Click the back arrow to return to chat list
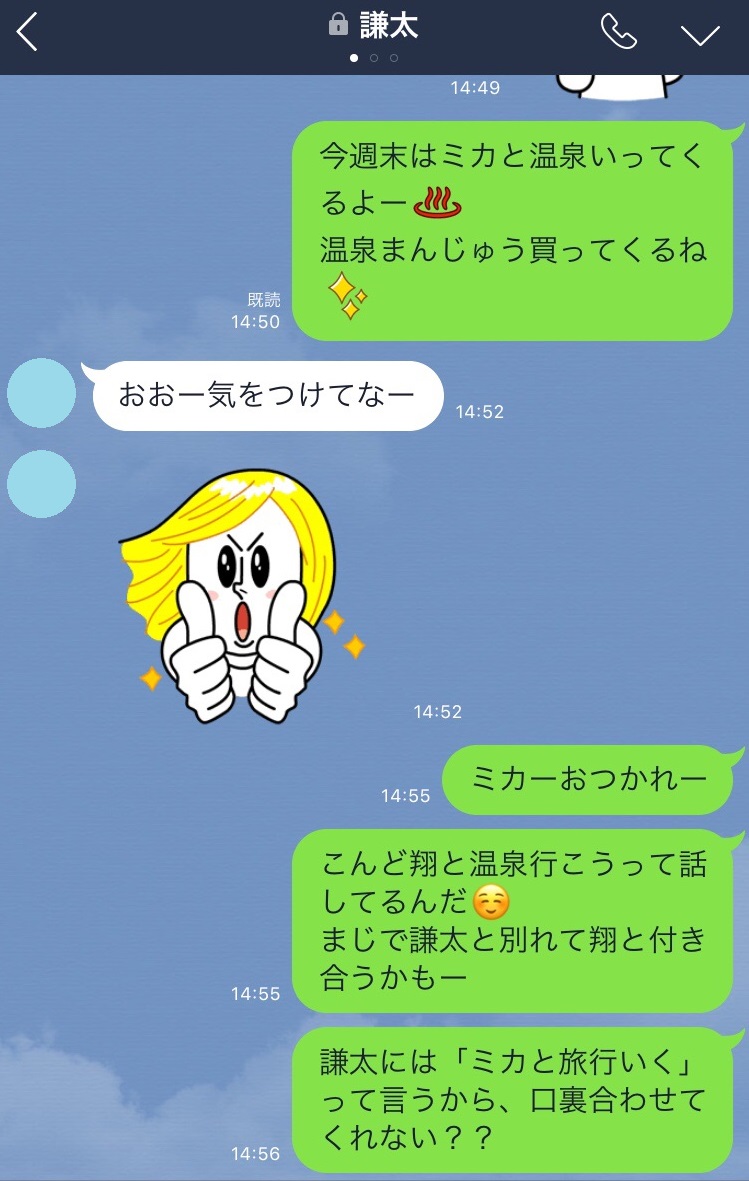Screen dimensions: 749x1181 (26, 32)
